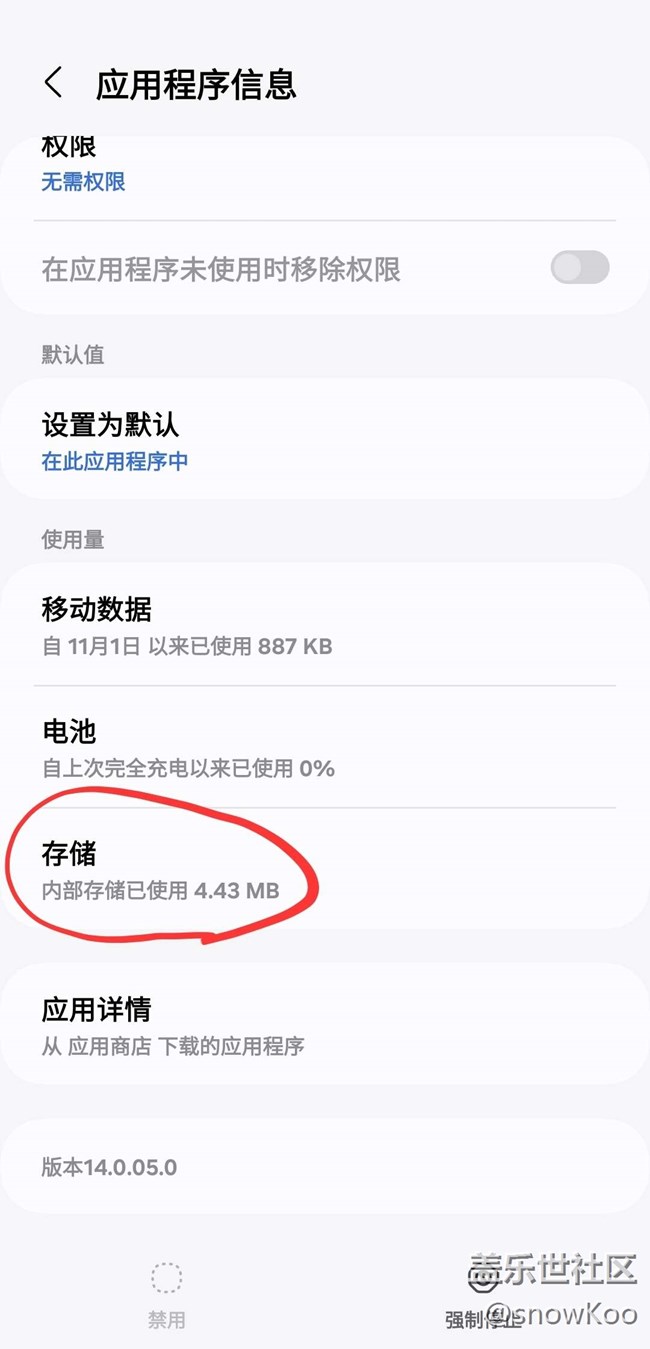Open 电池 usage details
Screen dimensions: 650x1349
pyautogui.click(x=300, y=748)
